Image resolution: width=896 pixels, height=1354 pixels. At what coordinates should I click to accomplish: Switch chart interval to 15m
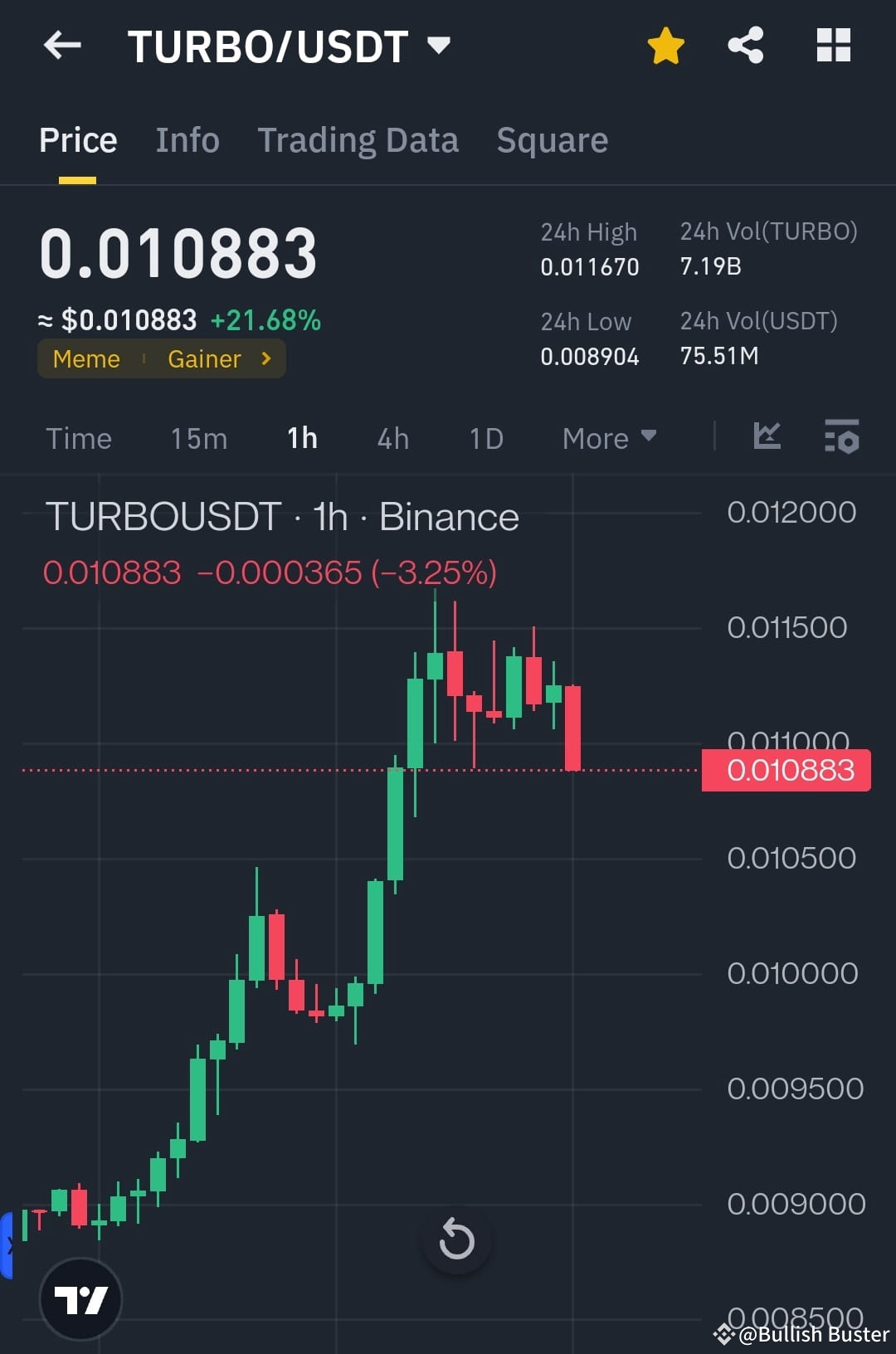coord(197,438)
